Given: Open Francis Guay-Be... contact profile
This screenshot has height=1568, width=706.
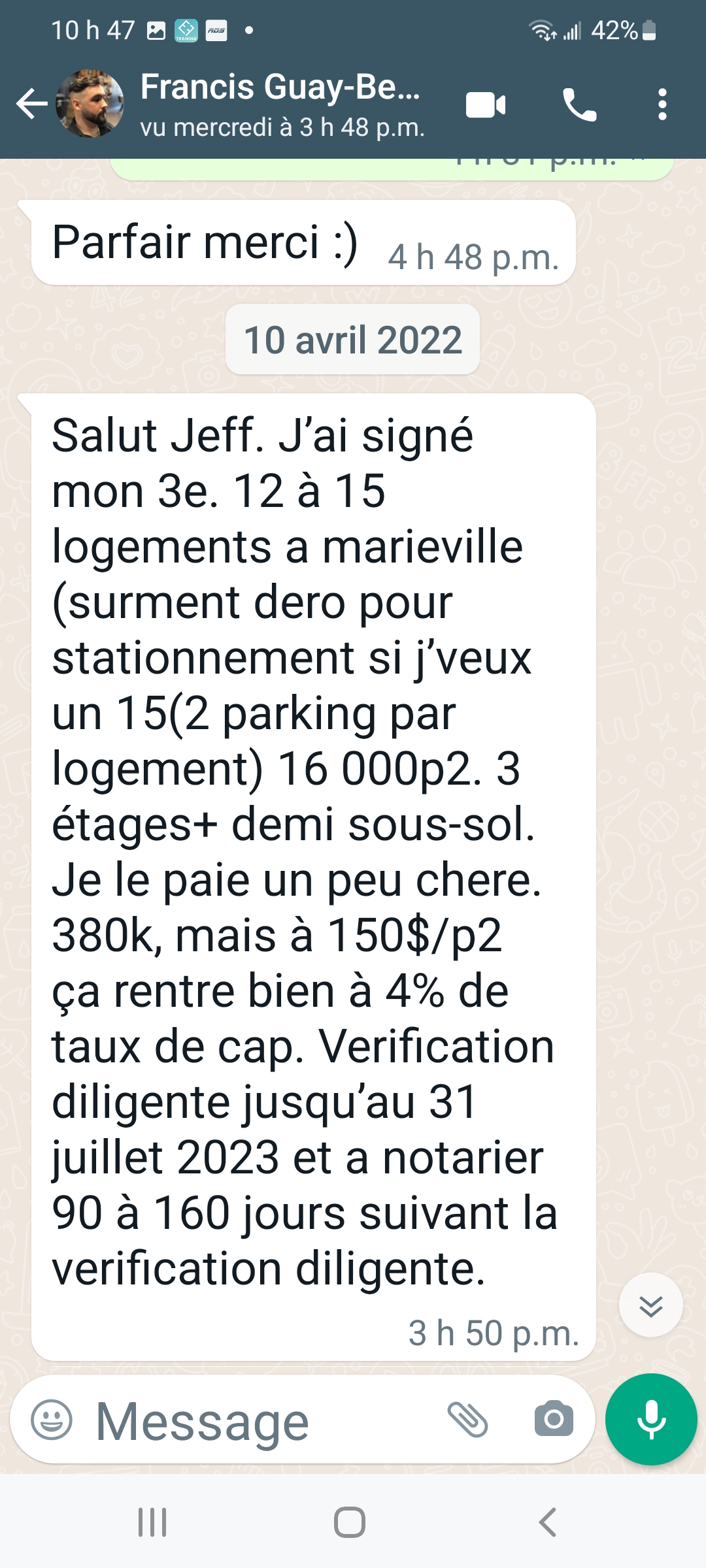Looking at the screenshot, I should [x=281, y=105].
